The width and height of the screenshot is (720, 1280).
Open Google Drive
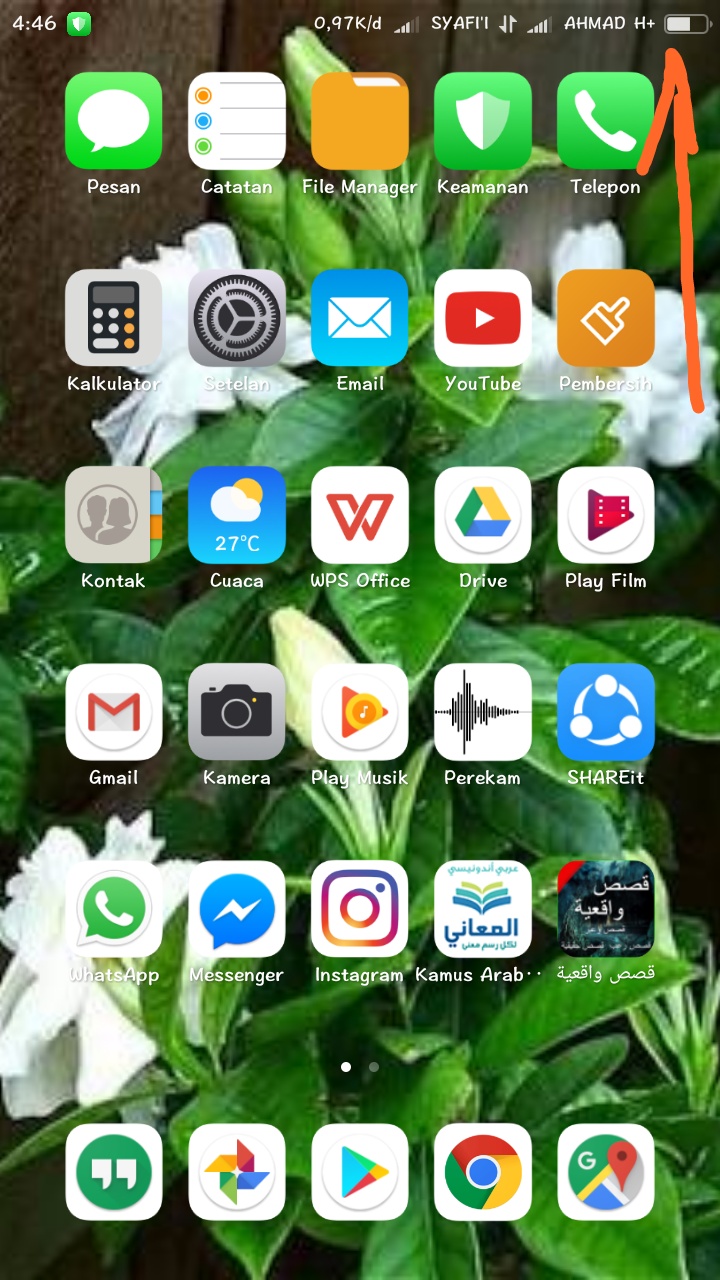[483, 515]
